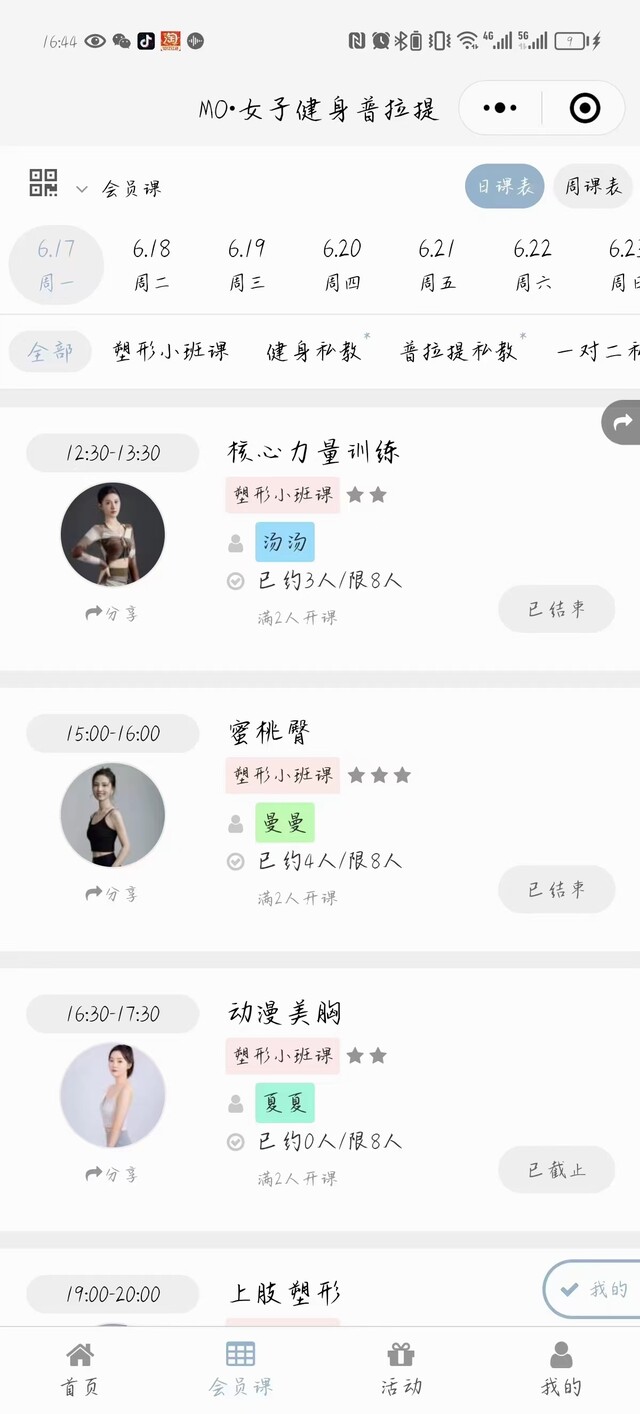This screenshot has height=1414, width=640.
Task: Filter by 普拉提私教 category
Action: click(459, 351)
